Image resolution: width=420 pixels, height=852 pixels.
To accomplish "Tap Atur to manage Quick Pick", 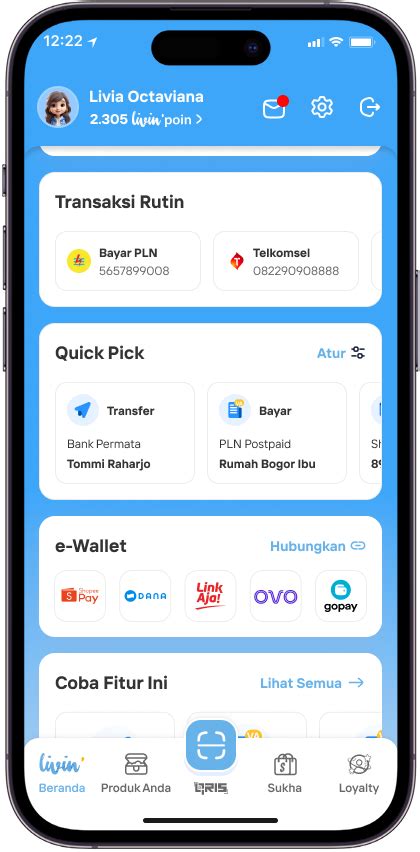I will click(x=341, y=353).
